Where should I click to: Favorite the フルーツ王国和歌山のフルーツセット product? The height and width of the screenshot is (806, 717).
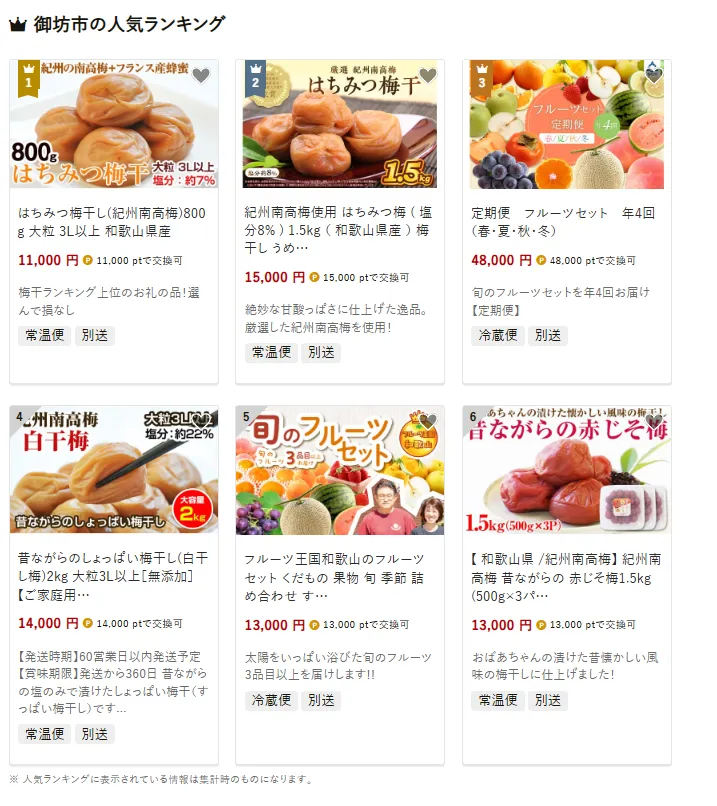pos(428,422)
